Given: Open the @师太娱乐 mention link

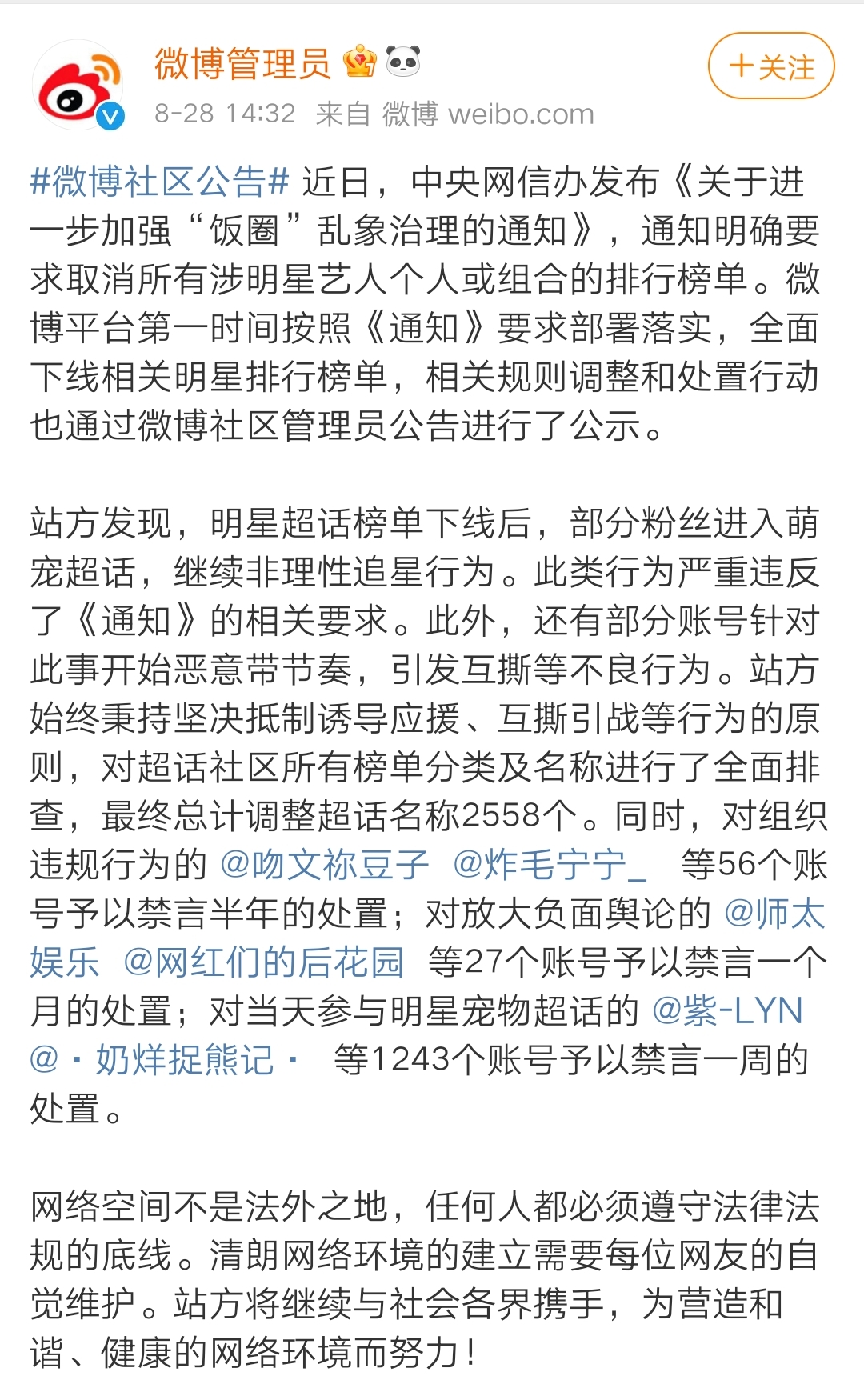Looking at the screenshot, I should [x=774, y=914].
